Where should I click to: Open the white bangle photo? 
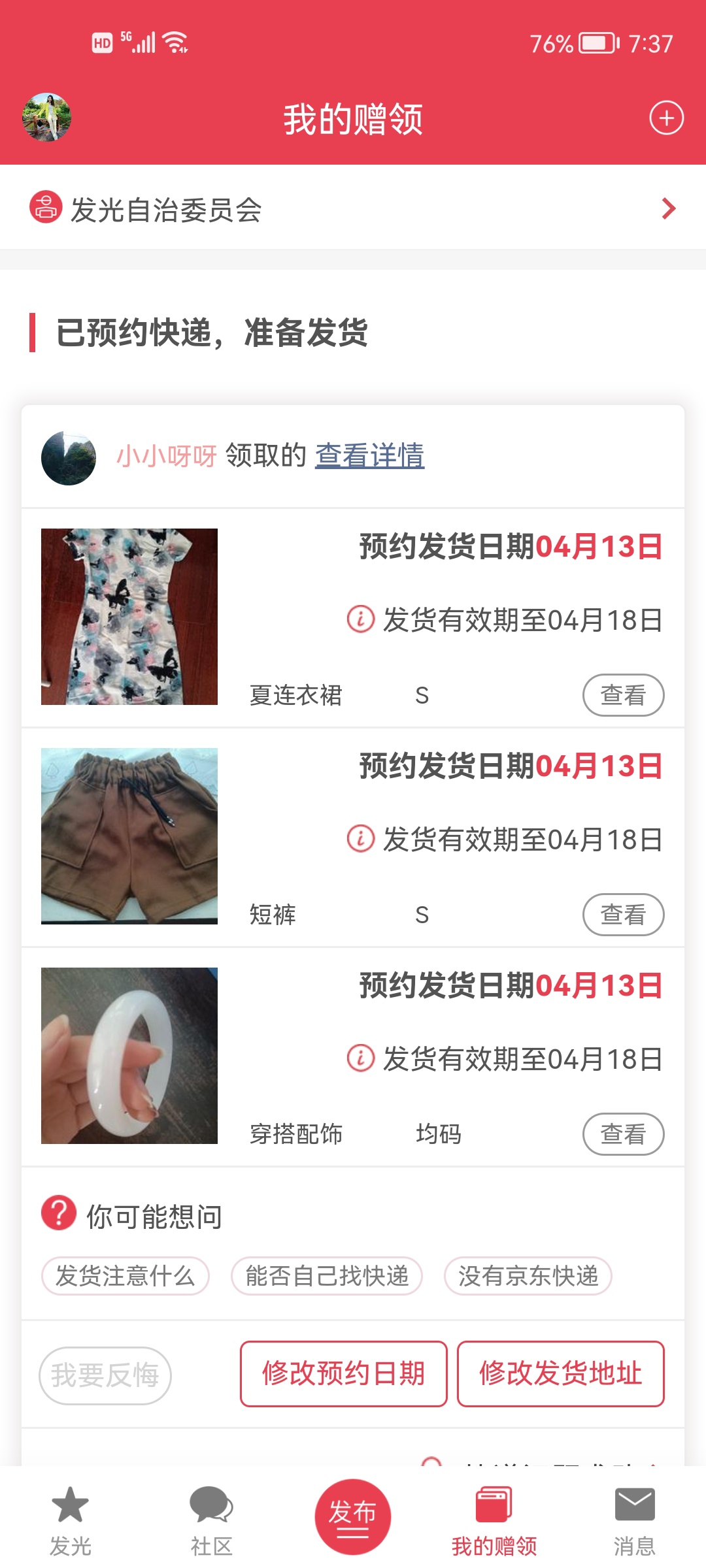129,1056
